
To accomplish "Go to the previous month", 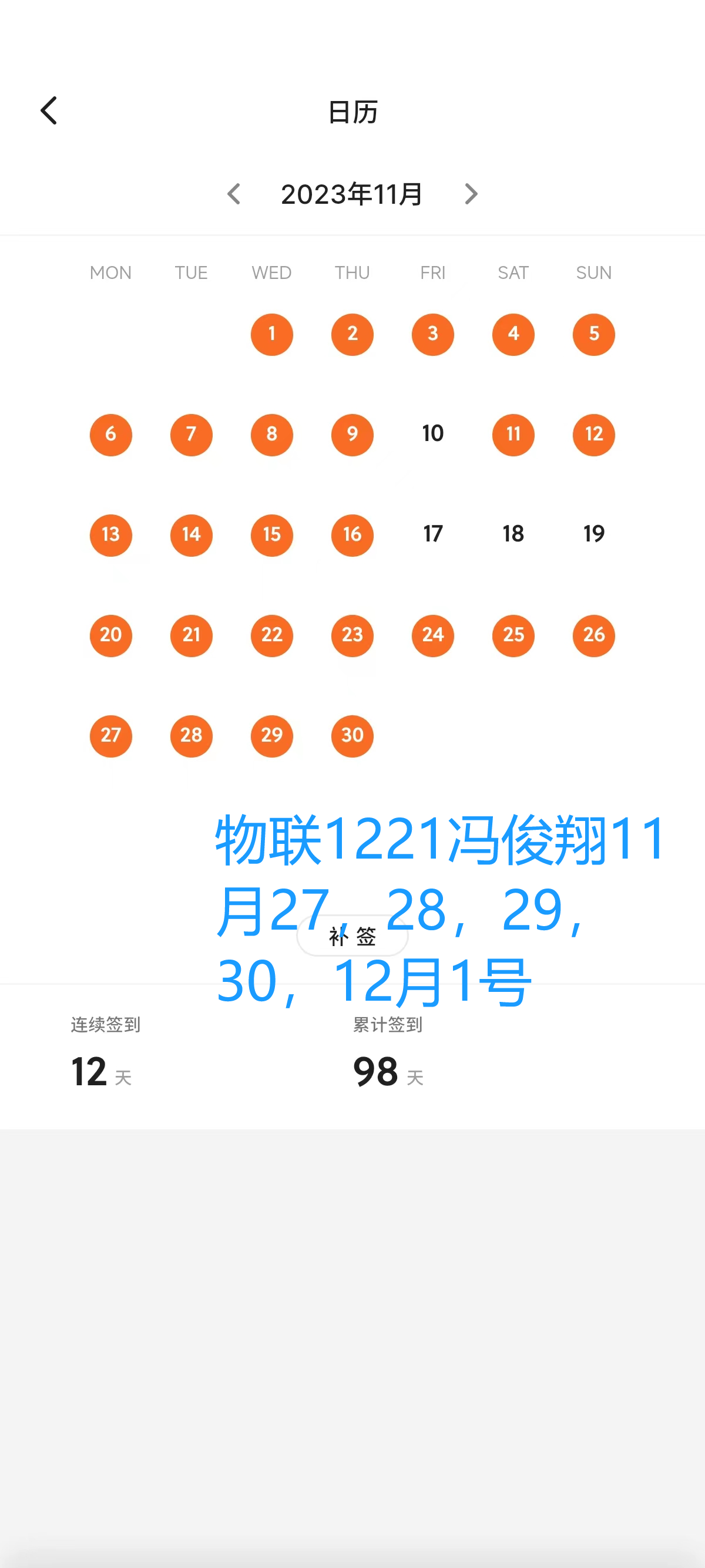I will 234,194.
